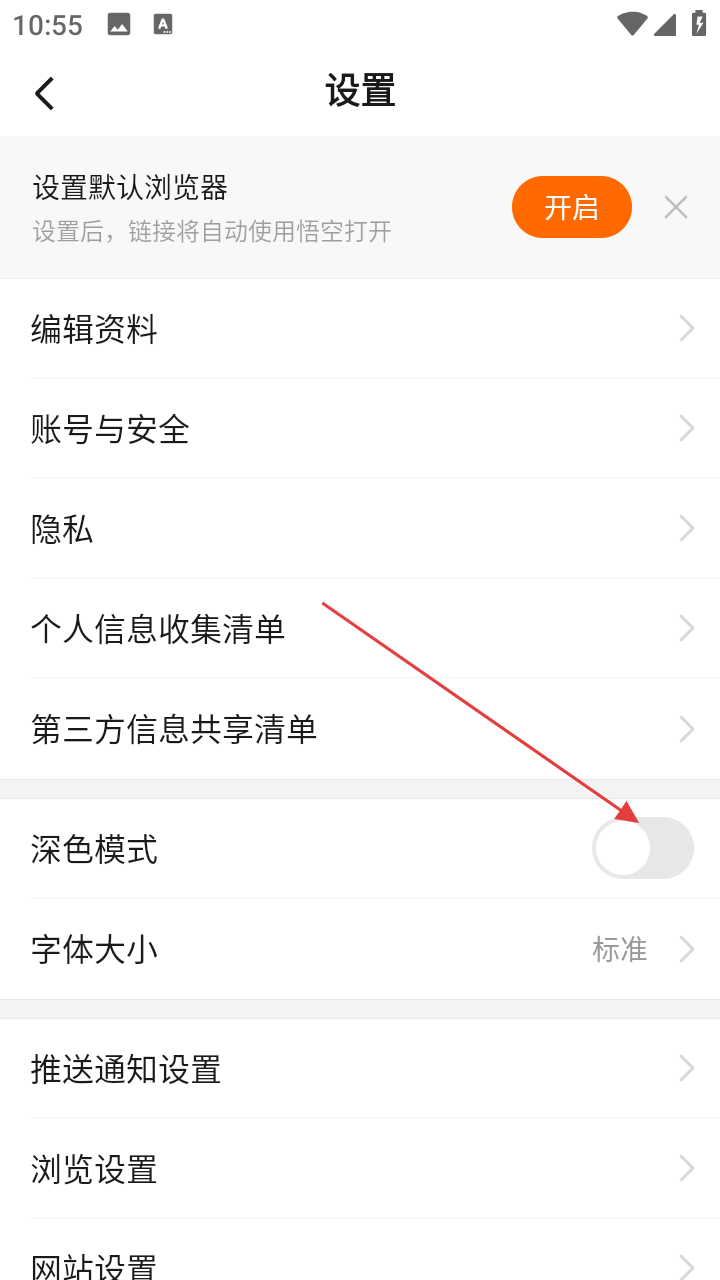Open 推送通知设置
Viewport: 720px width, 1280px height.
[x=360, y=1069]
